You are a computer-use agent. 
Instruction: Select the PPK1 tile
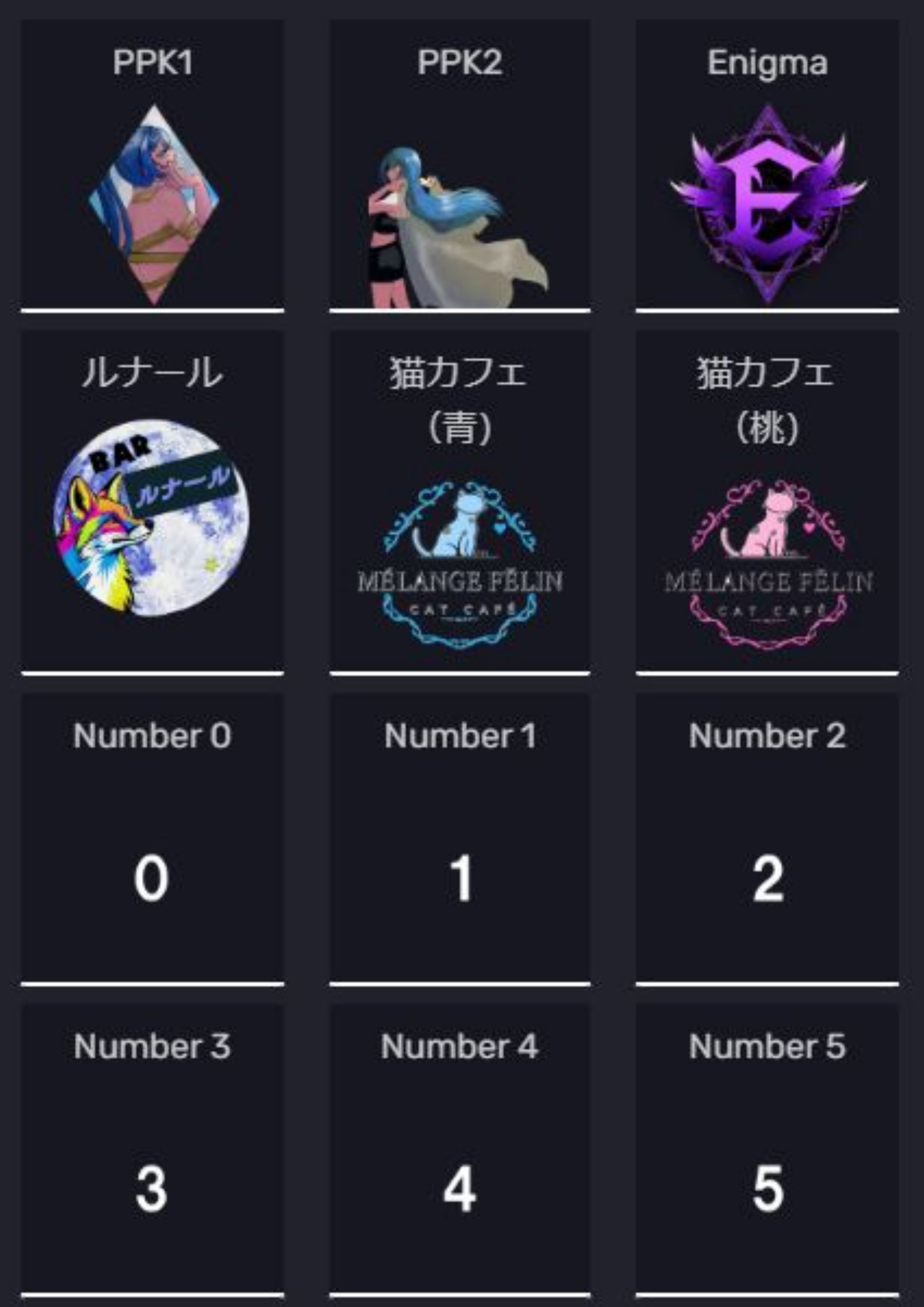point(153,166)
